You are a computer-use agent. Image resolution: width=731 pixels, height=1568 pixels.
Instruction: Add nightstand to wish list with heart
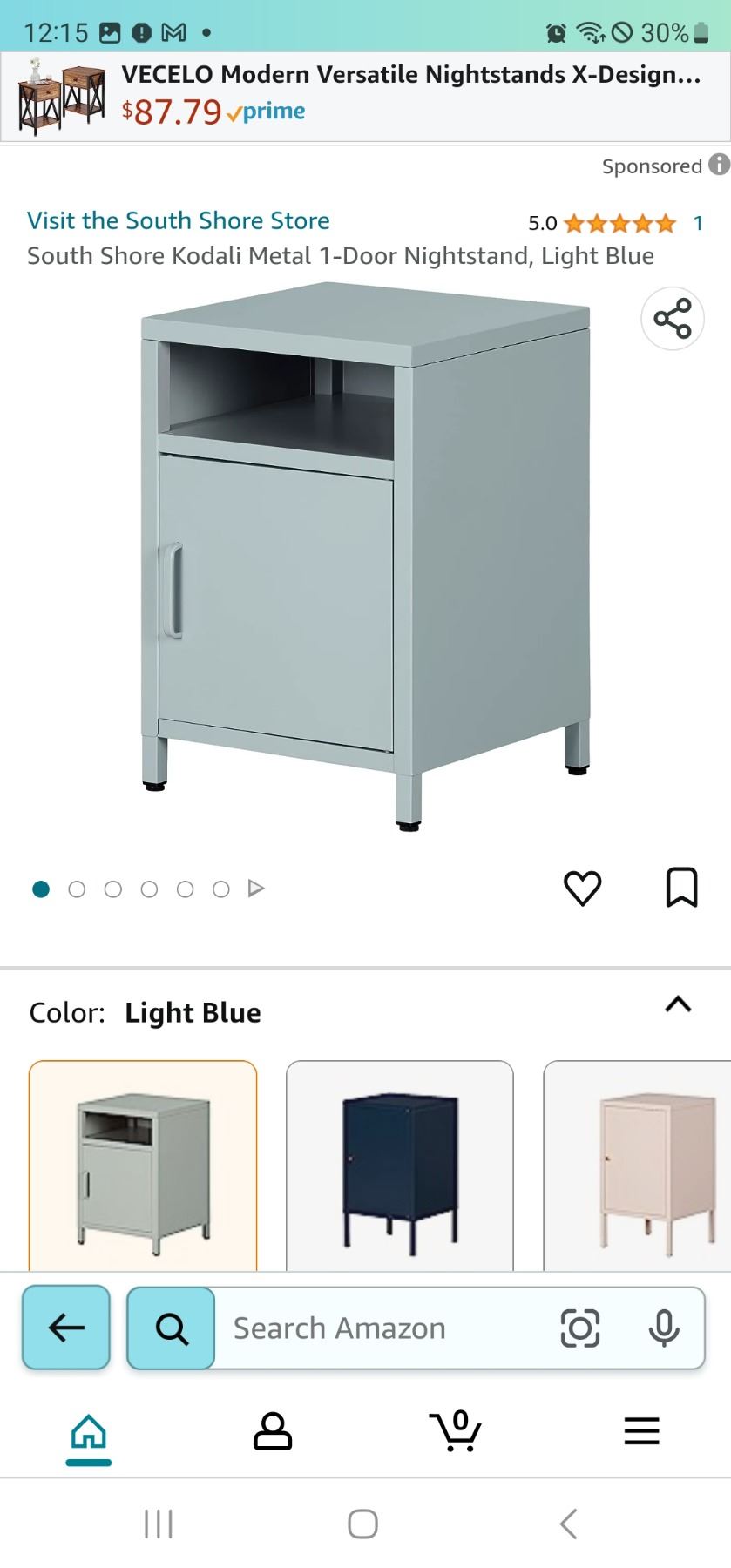pos(582,888)
